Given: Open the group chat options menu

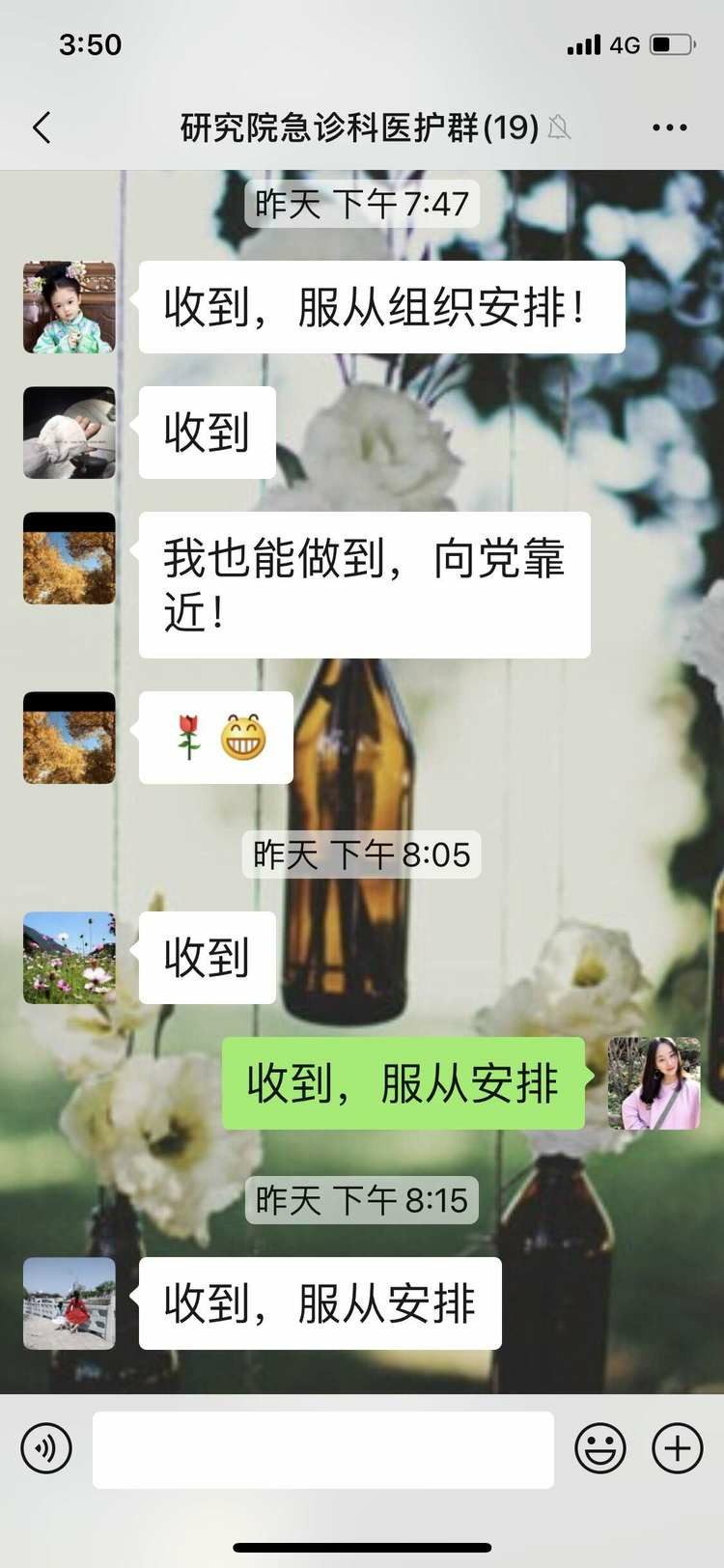Looking at the screenshot, I should pos(669,127).
